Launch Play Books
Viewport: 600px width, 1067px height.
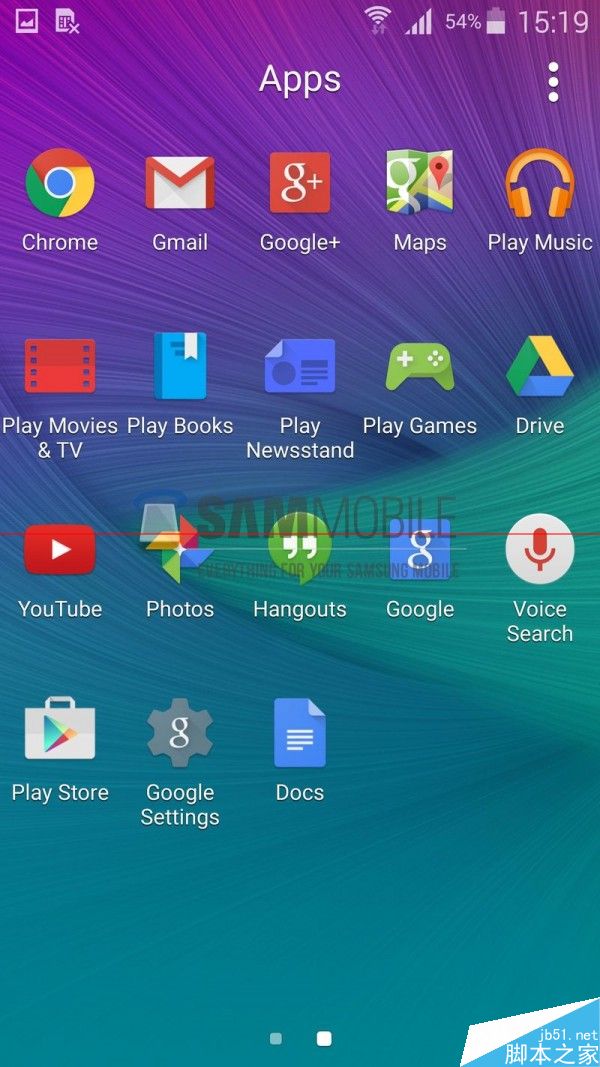180,368
